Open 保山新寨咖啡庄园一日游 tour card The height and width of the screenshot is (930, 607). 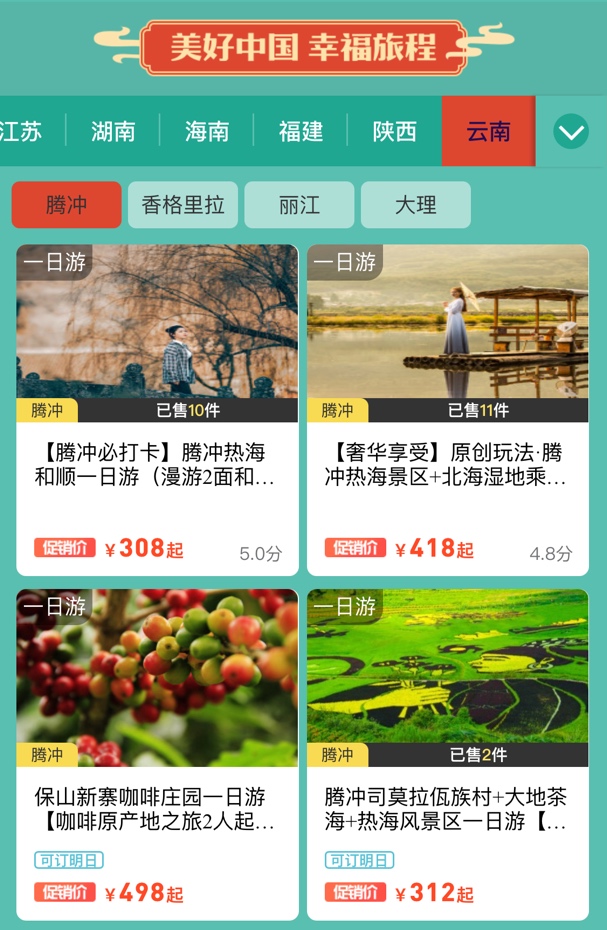157,754
